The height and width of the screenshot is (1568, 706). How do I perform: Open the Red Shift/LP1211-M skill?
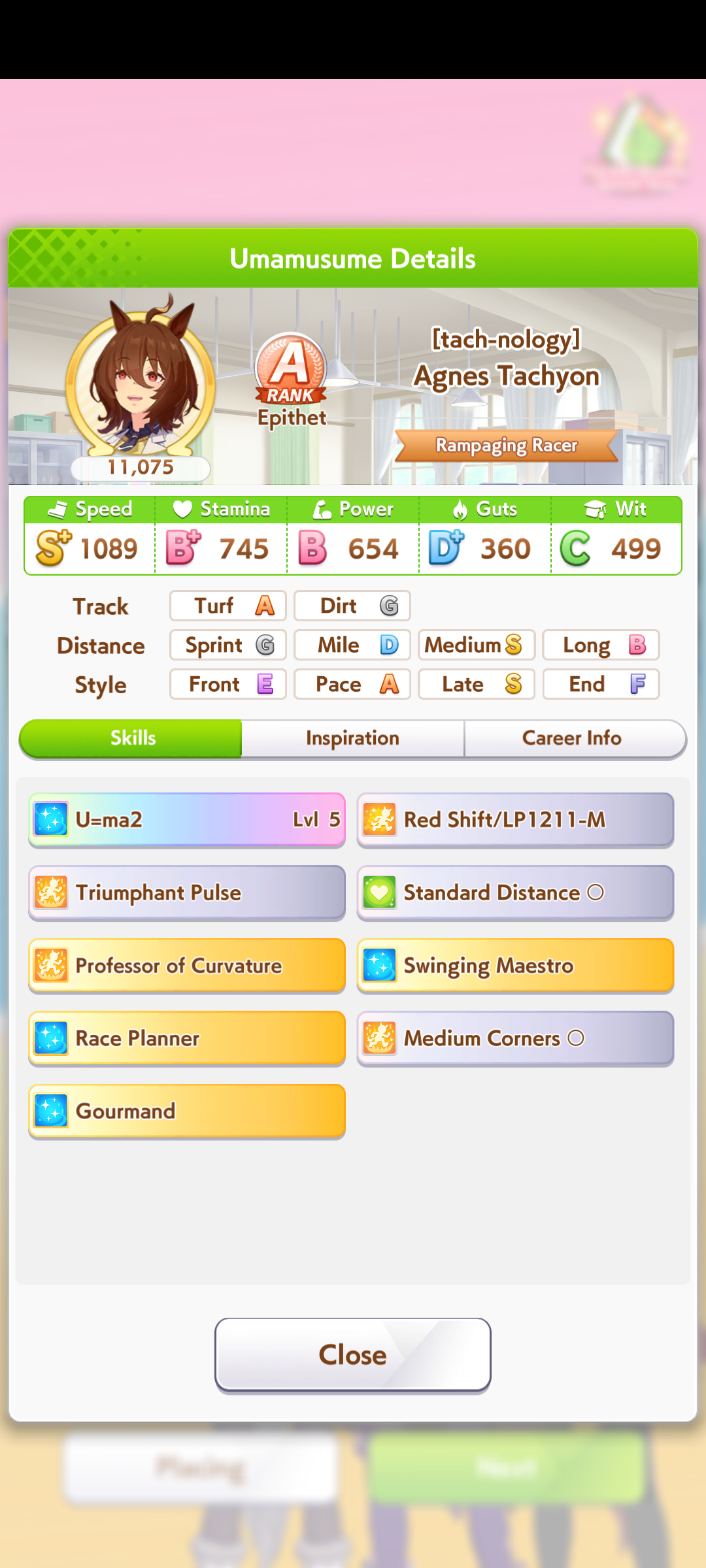pyautogui.click(x=515, y=819)
